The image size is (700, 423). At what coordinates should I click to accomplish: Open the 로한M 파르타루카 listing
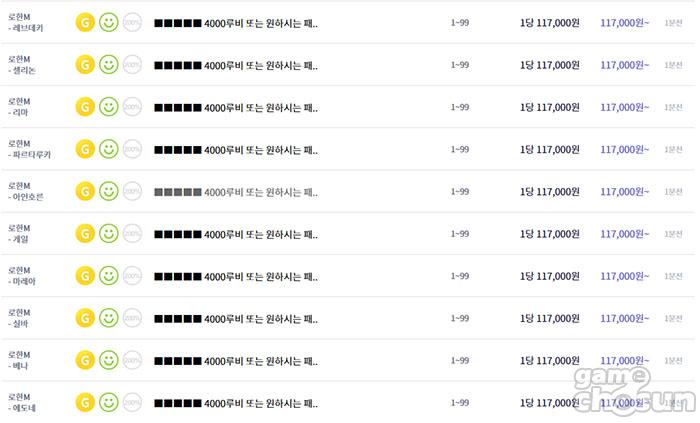236,149
